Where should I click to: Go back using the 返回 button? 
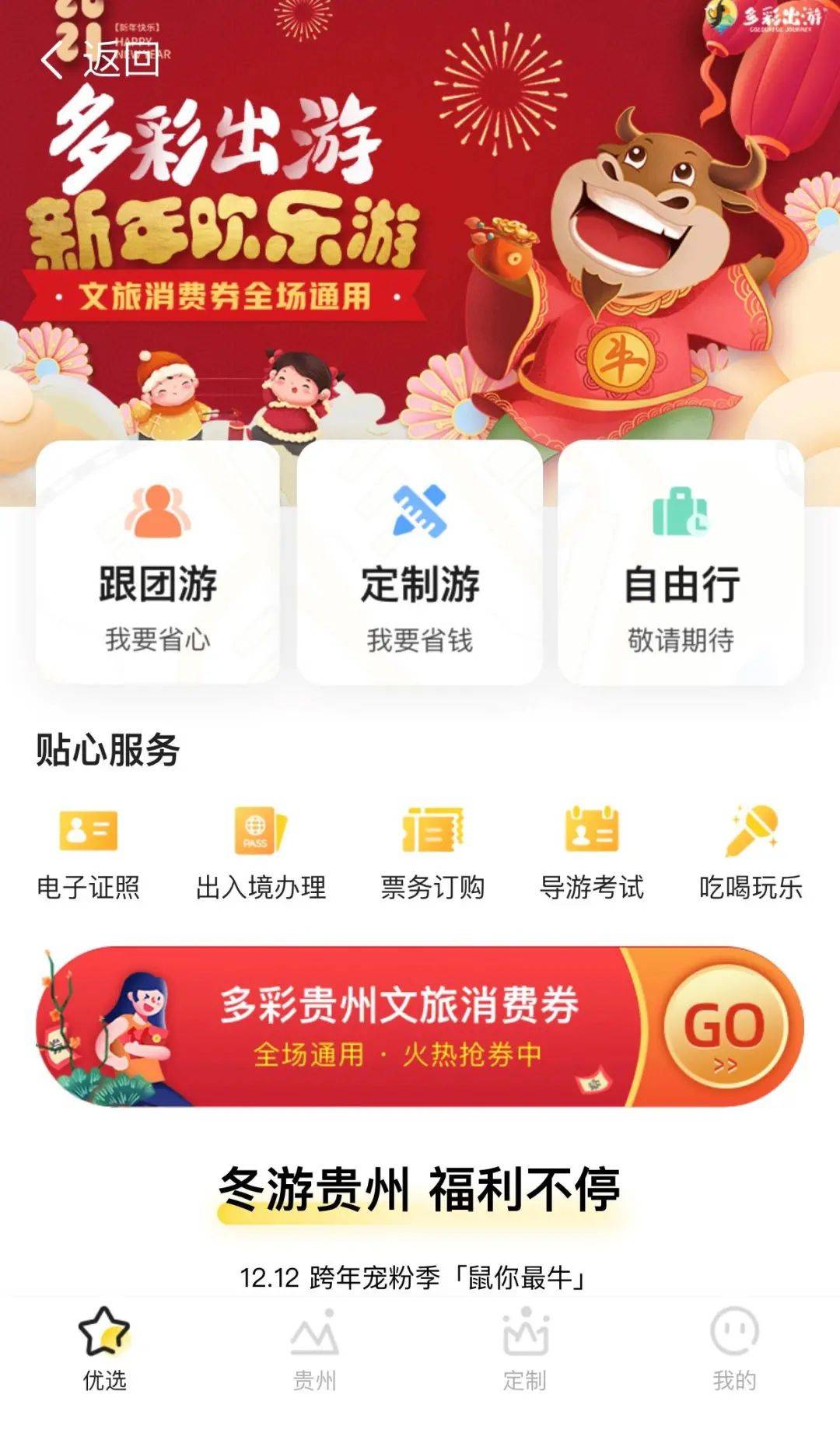coord(101,60)
